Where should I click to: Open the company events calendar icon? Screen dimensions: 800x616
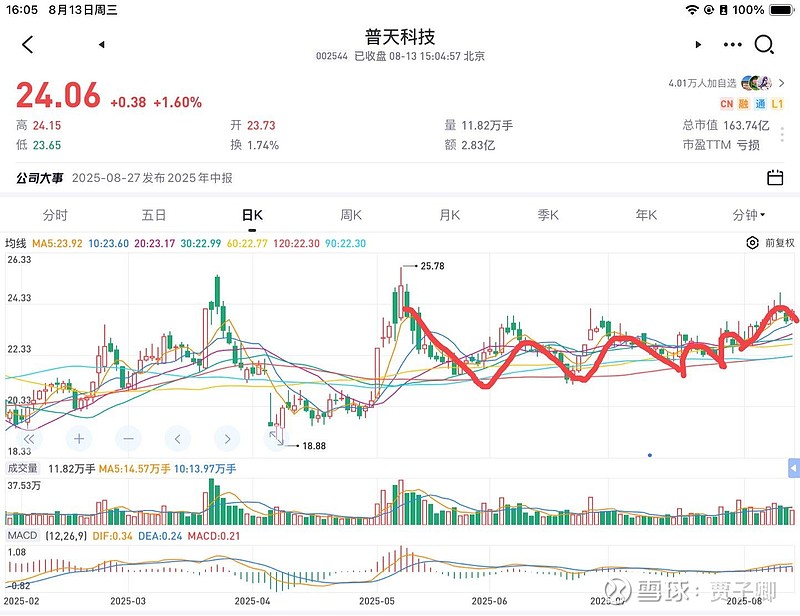coord(775,178)
